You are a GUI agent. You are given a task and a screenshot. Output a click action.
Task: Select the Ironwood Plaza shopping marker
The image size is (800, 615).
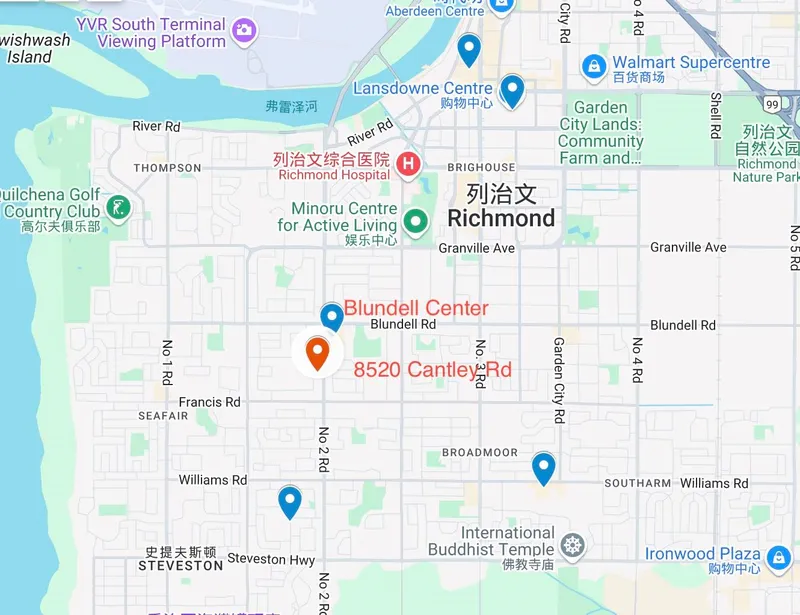pyautogui.click(x=778, y=555)
